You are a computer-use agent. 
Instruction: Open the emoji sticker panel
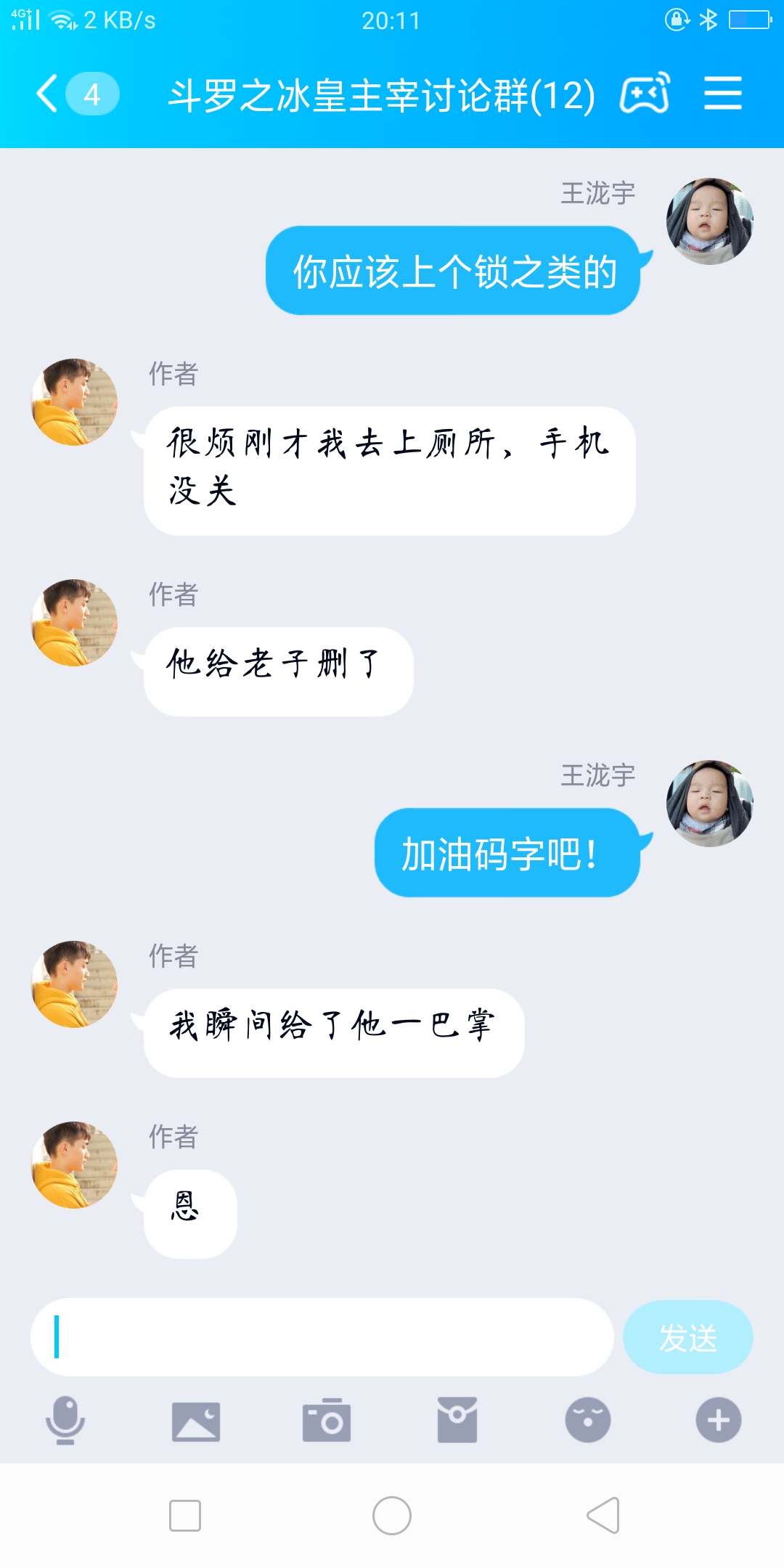[588, 1420]
